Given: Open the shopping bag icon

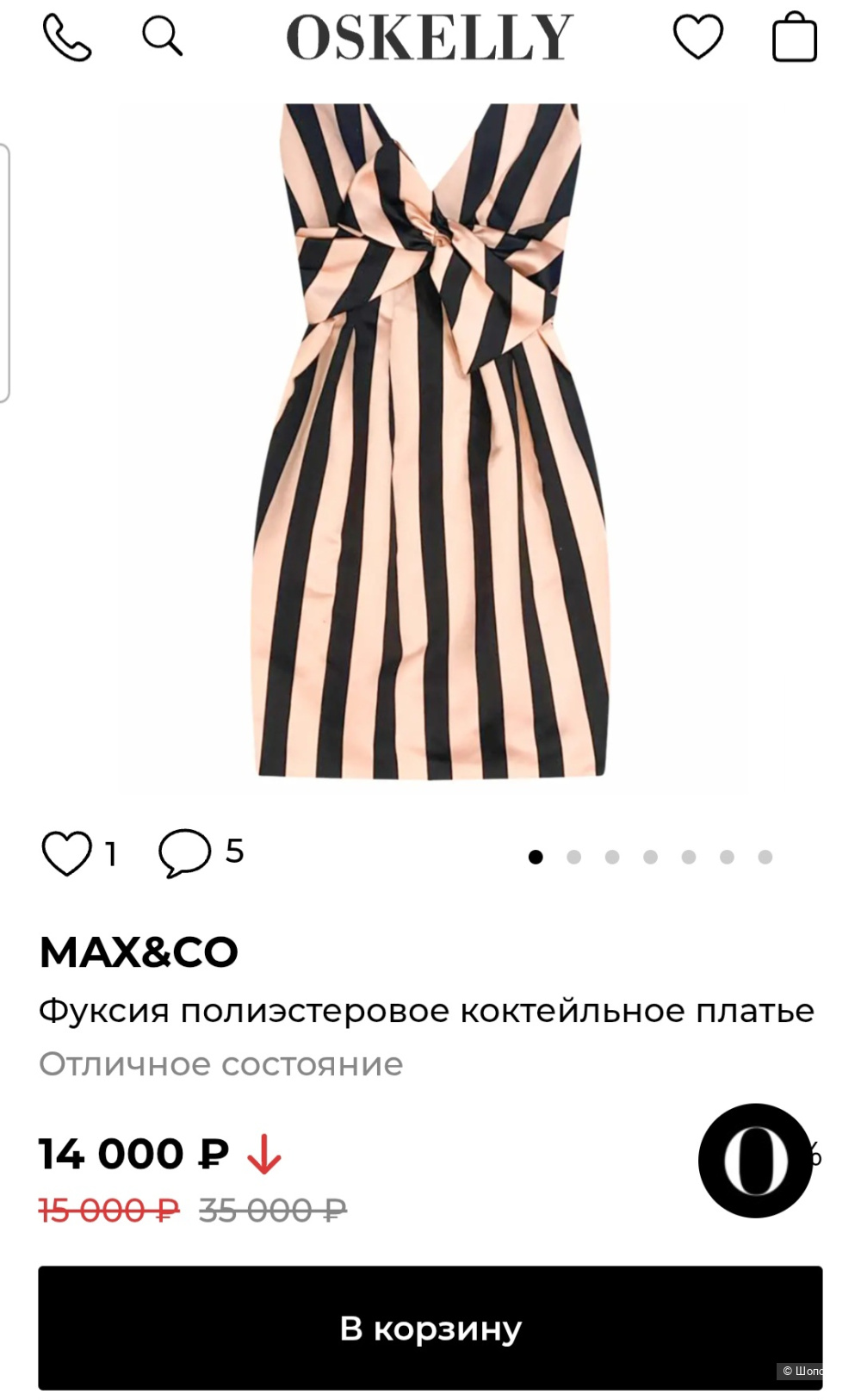Looking at the screenshot, I should point(793,39).
